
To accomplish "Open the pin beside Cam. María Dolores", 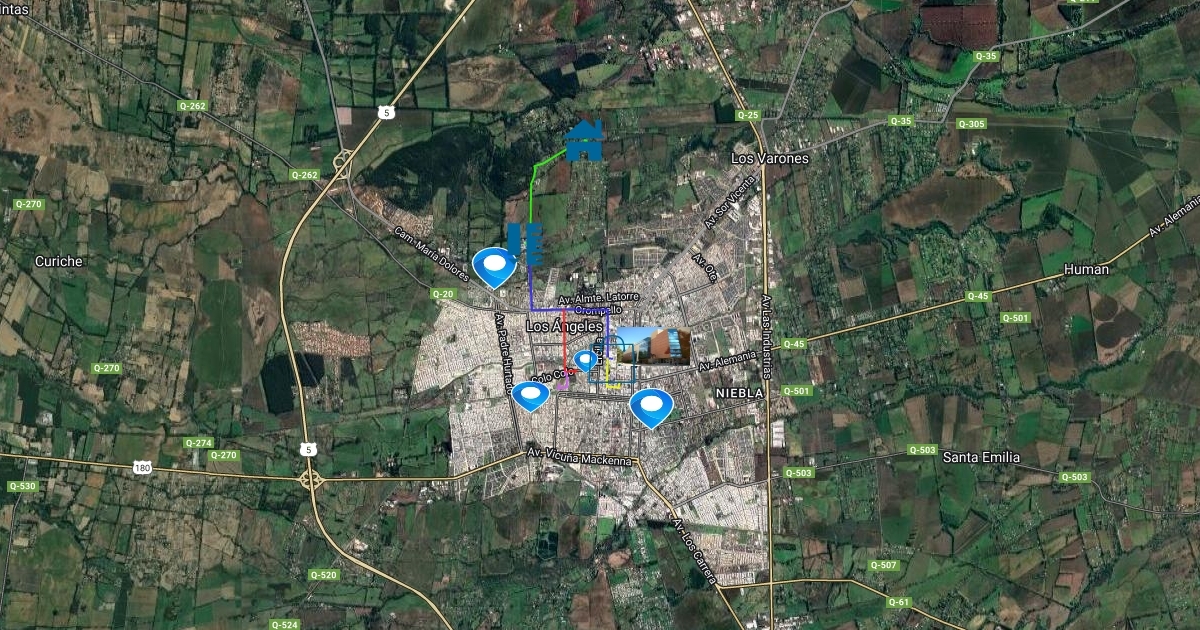I will click(x=495, y=265).
